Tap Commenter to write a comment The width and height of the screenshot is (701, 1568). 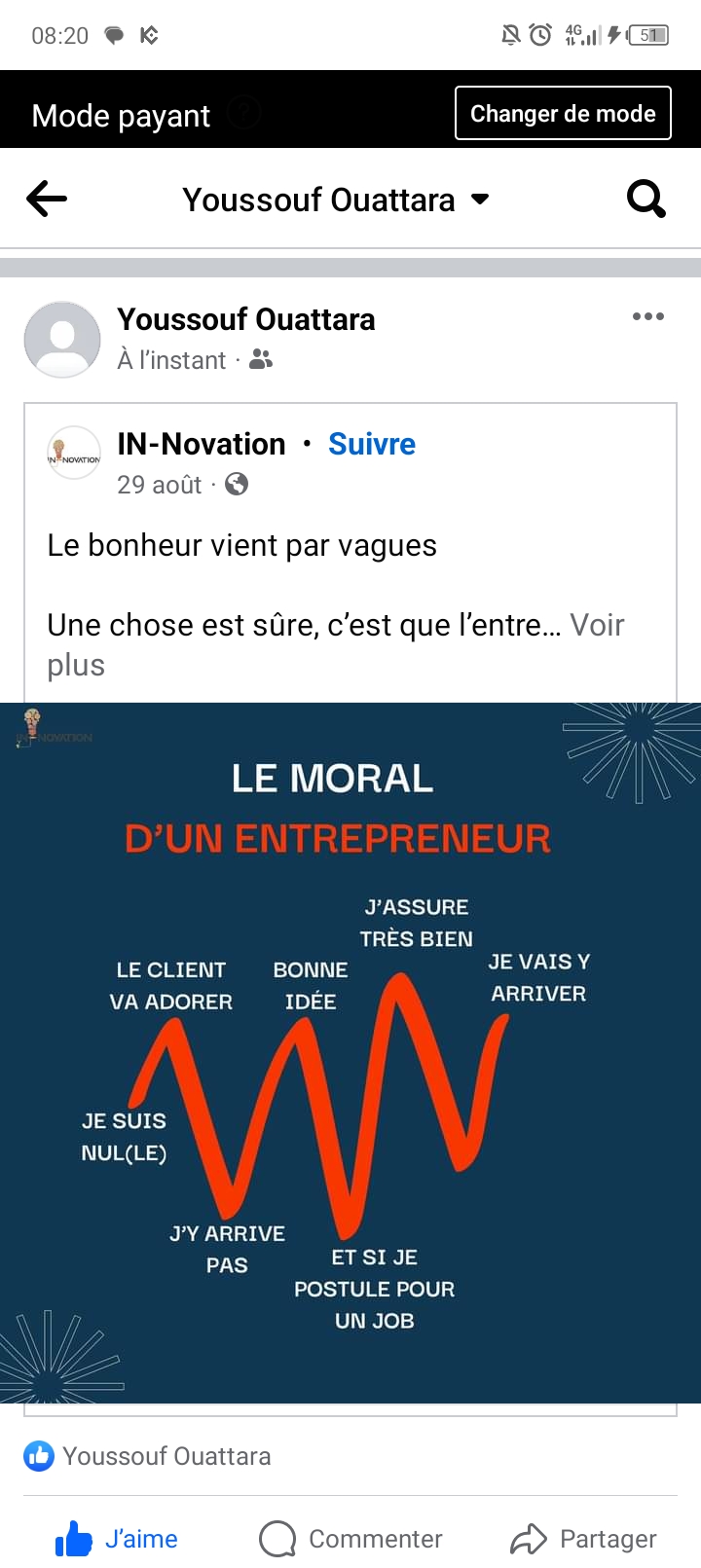tap(350, 1539)
